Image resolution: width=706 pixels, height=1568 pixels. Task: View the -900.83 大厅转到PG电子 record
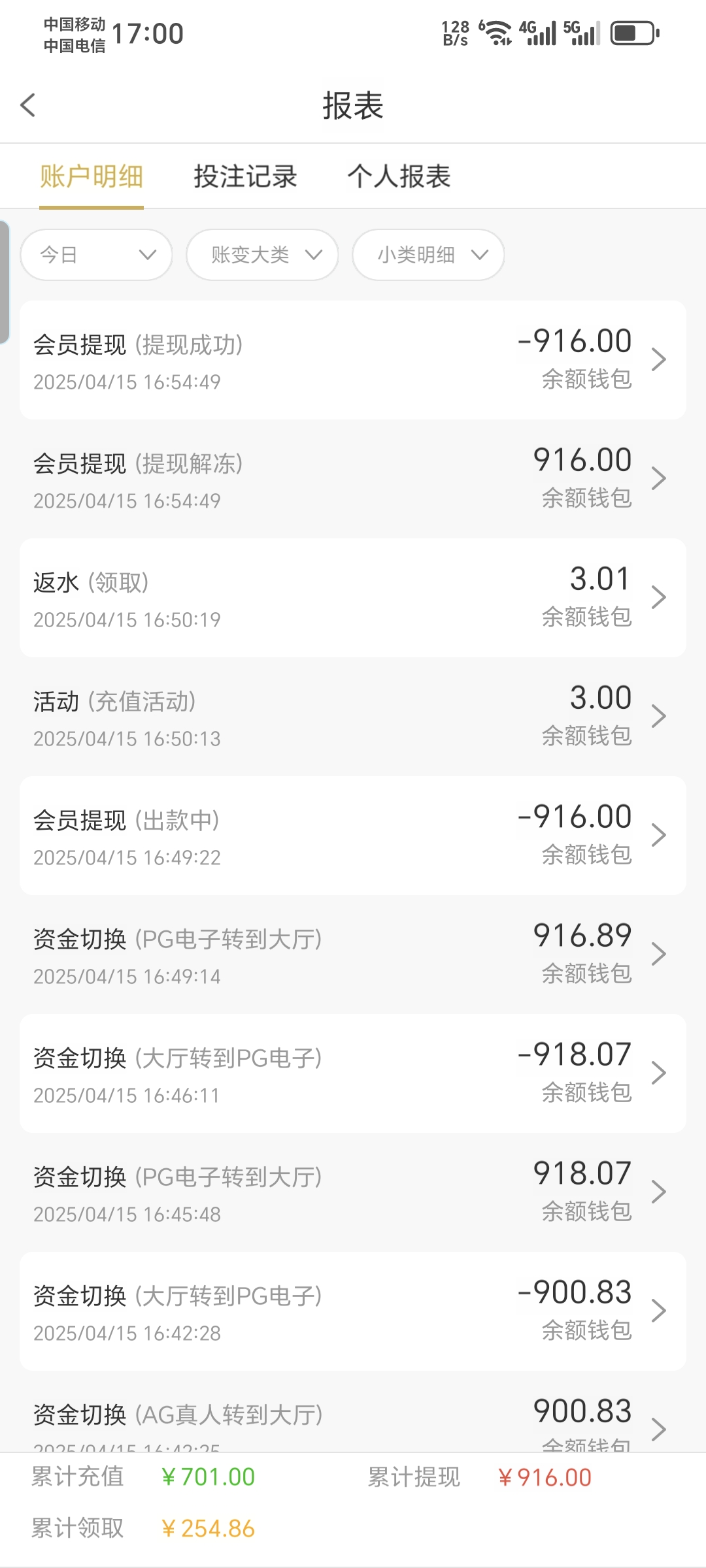click(353, 1311)
